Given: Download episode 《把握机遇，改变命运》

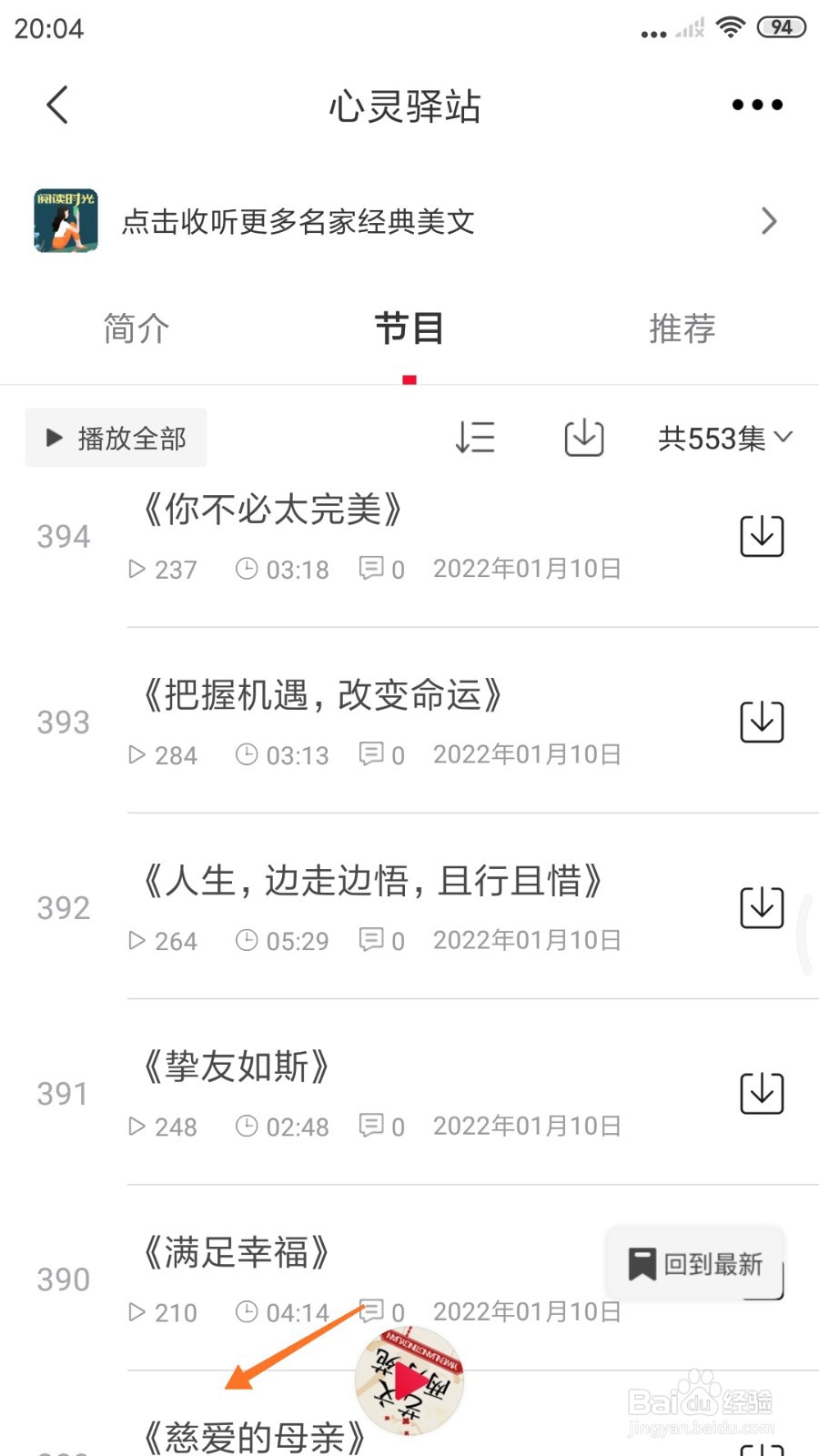Looking at the screenshot, I should point(761,722).
